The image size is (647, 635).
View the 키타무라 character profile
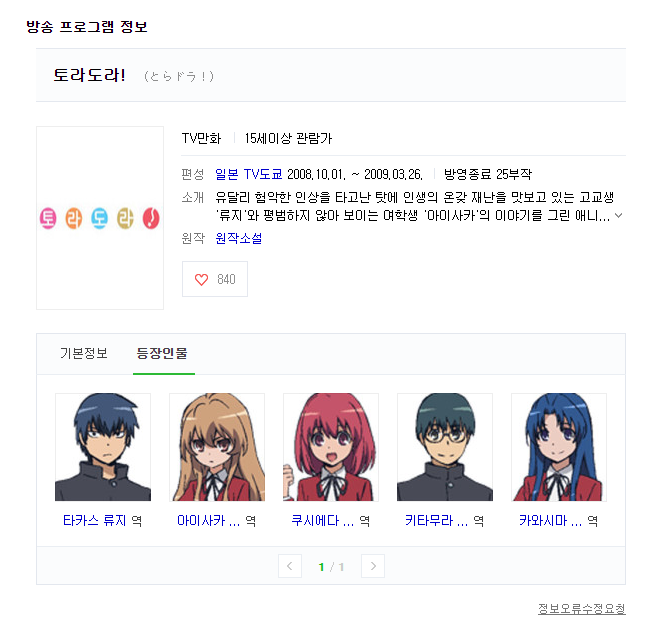coord(436,520)
